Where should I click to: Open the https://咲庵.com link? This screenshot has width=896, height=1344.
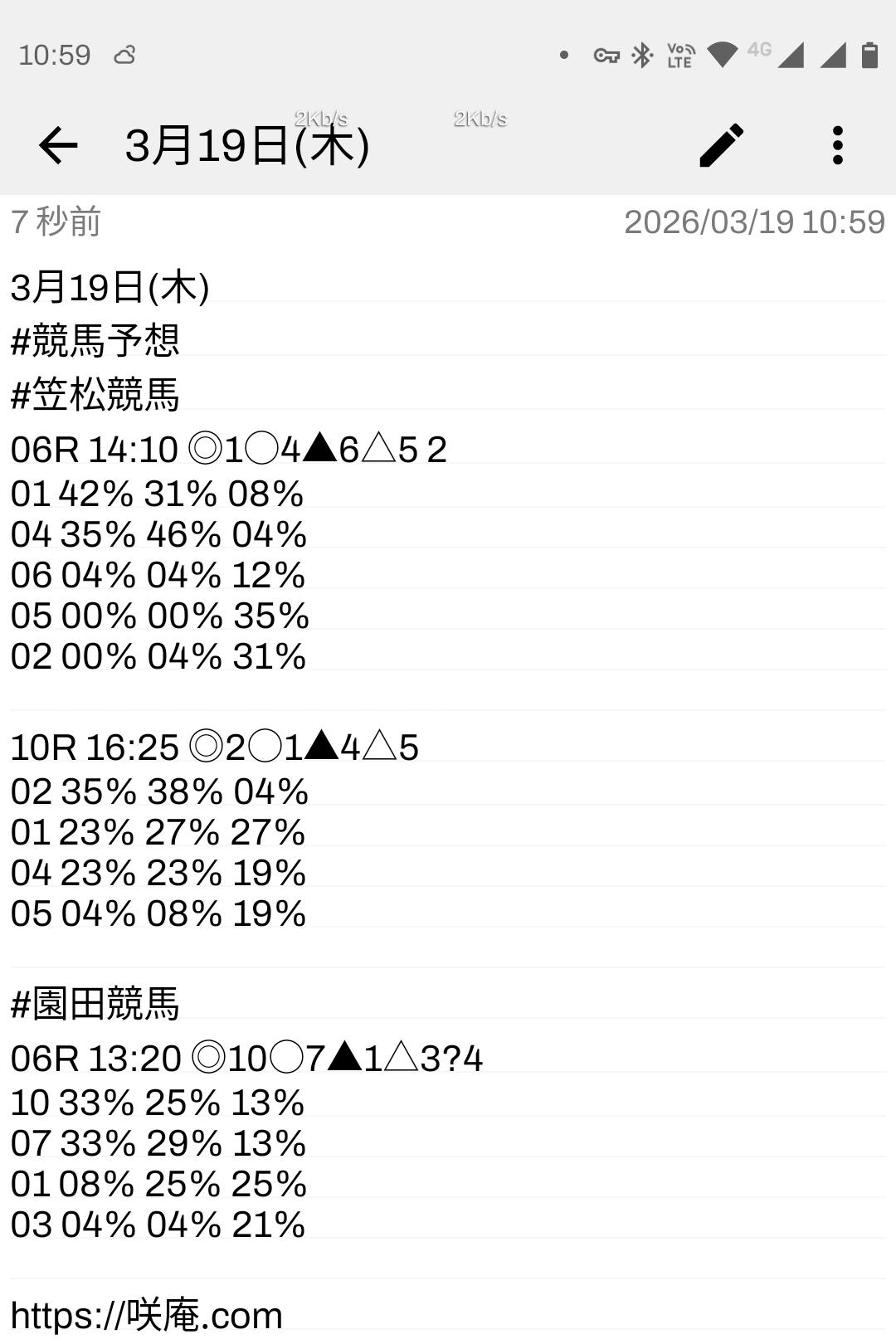click(147, 1316)
